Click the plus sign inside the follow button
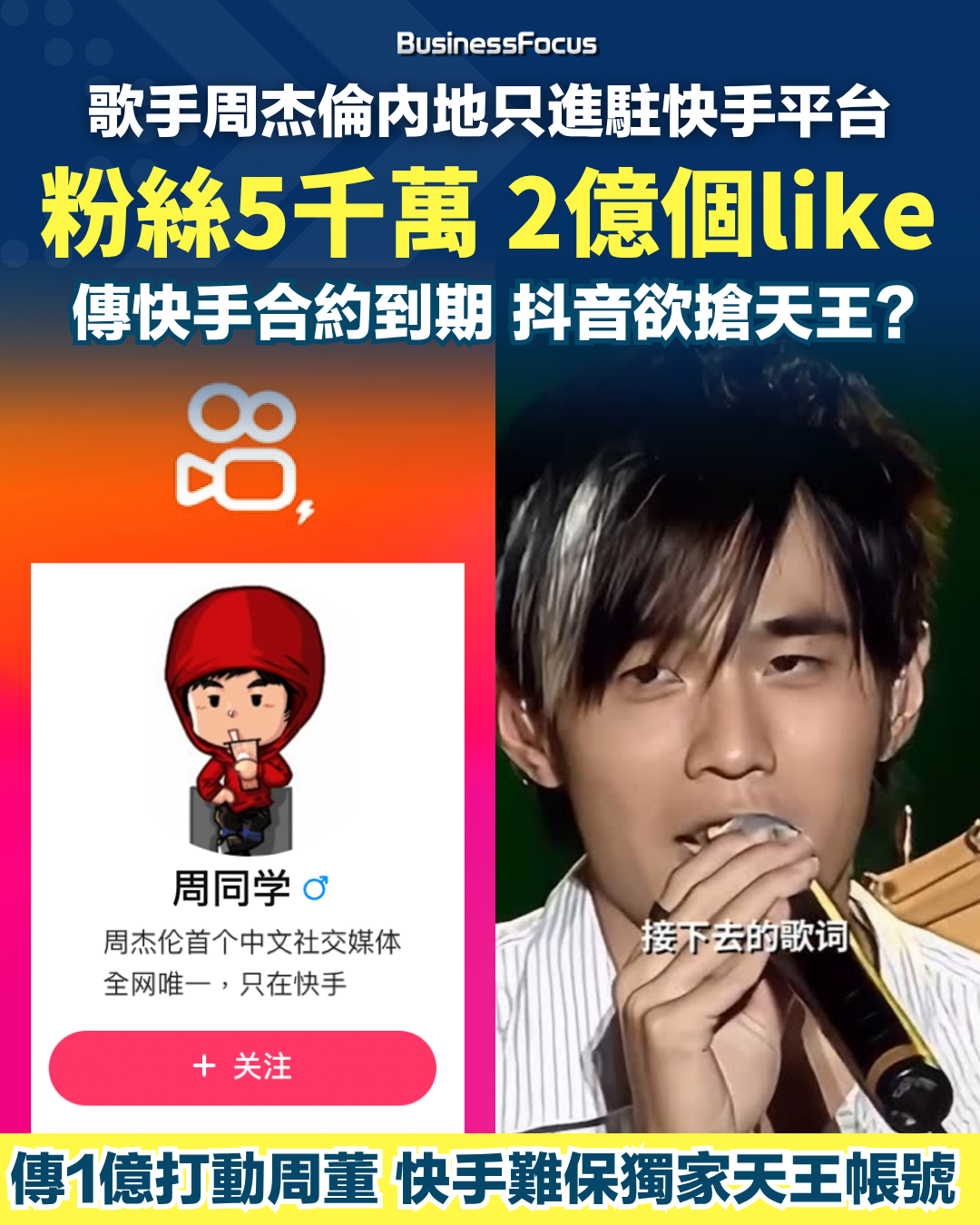 click(x=206, y=1067)
